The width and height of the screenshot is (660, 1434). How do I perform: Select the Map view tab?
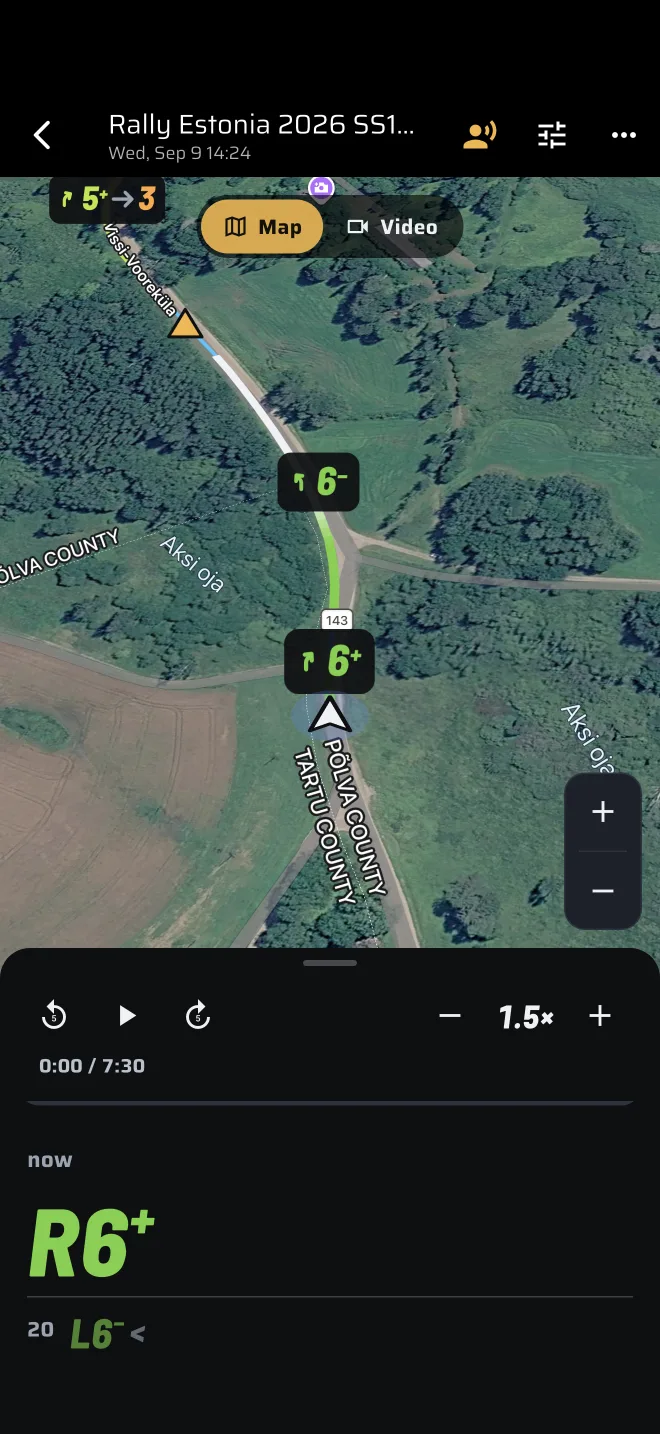tap(262, 227)
